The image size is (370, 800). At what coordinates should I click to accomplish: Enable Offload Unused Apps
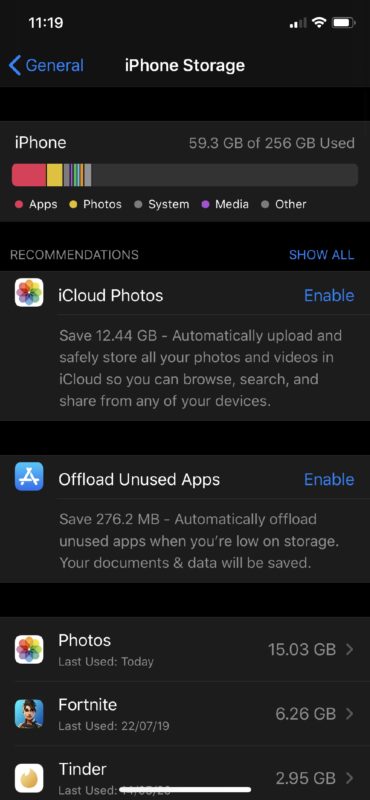click(329, 480)
